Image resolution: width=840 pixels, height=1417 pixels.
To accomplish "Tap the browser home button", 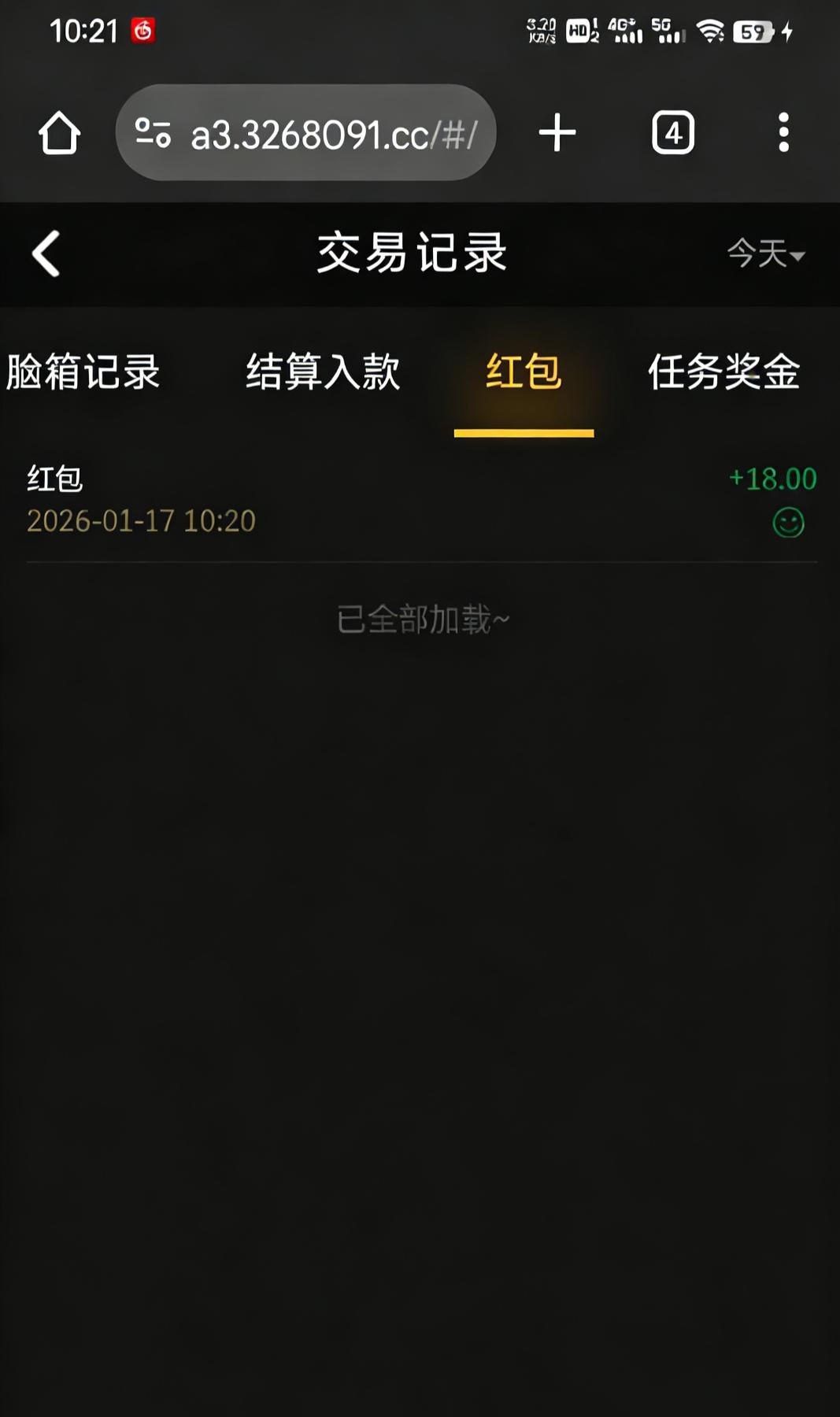I will 59,133.
